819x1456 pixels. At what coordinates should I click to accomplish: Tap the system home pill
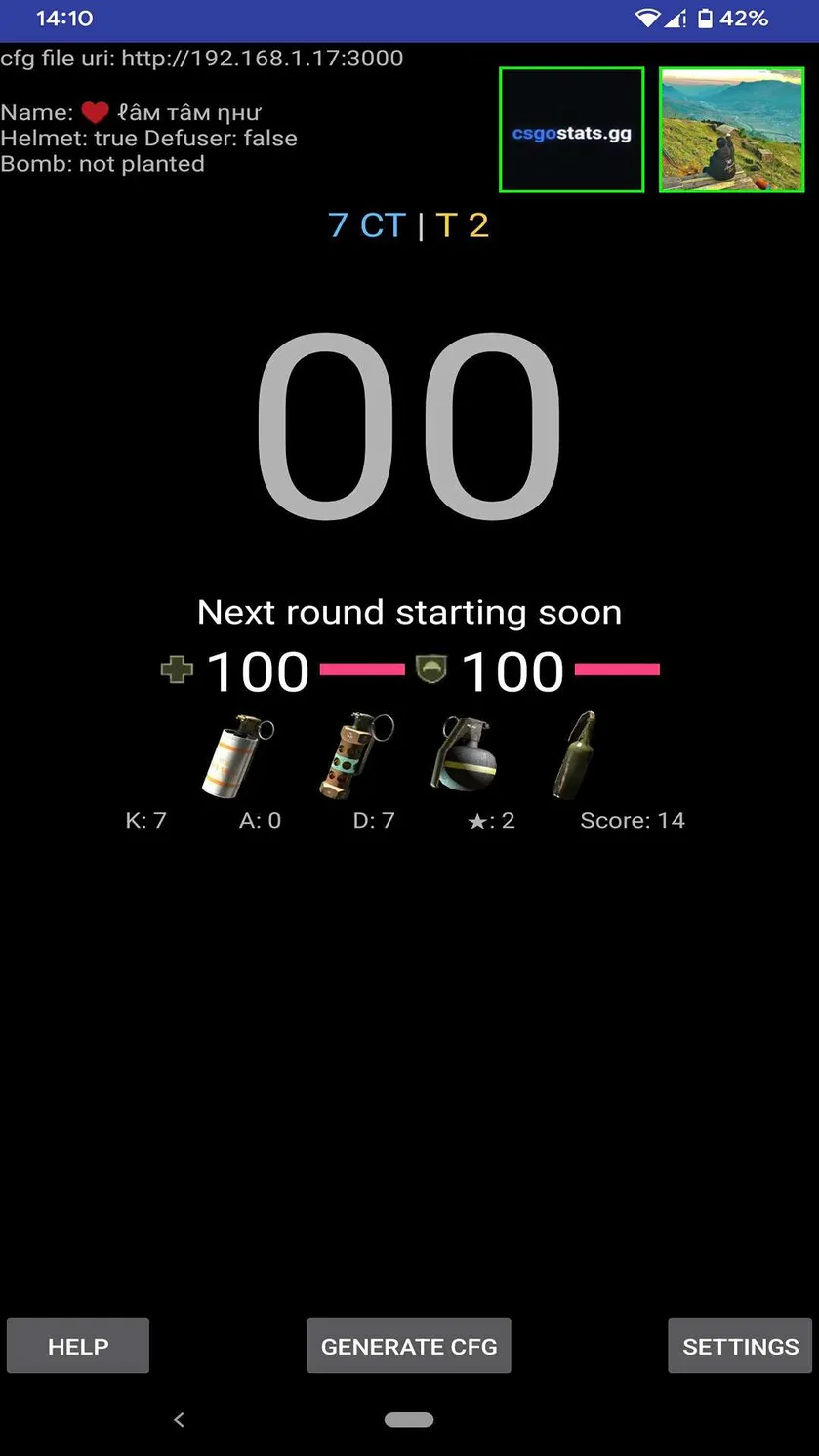point(409,1420)
